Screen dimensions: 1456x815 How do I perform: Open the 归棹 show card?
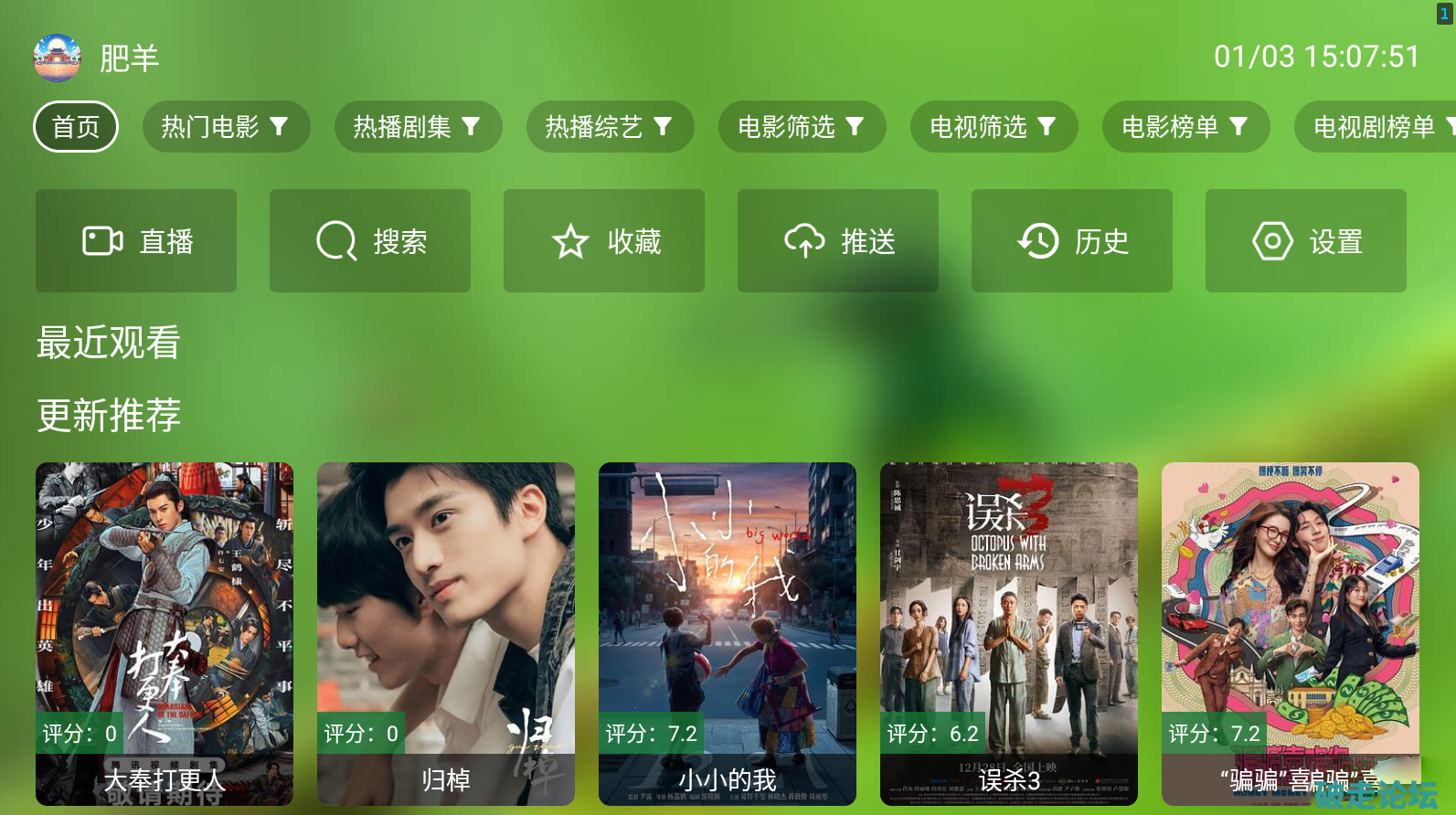[x=446, y=633]
